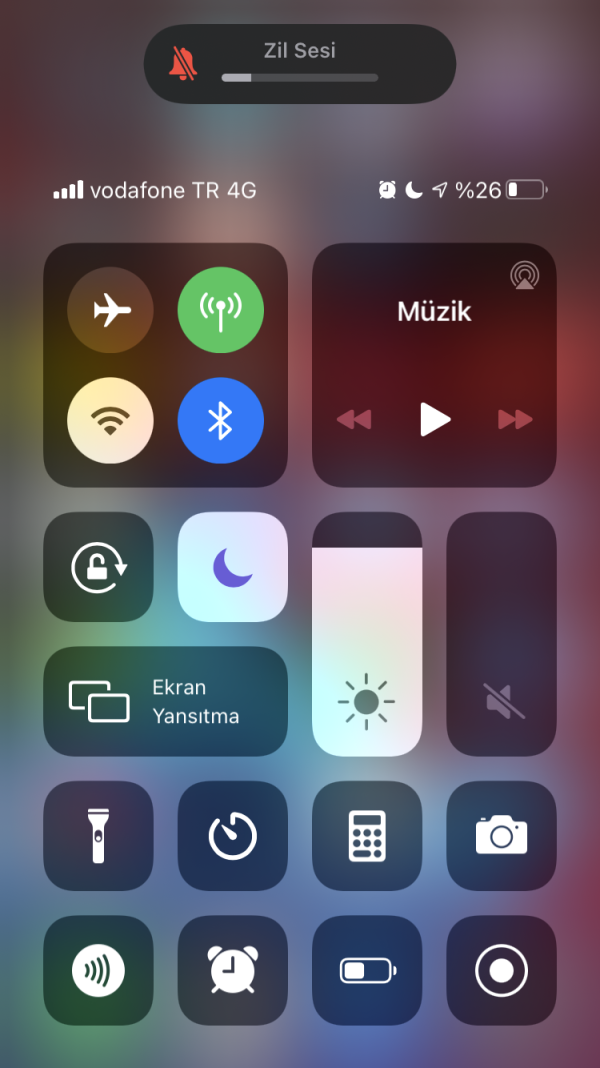Viewport: 600px width, 1068px height.
Task: Start screen recording
Action: click(501, 970)
